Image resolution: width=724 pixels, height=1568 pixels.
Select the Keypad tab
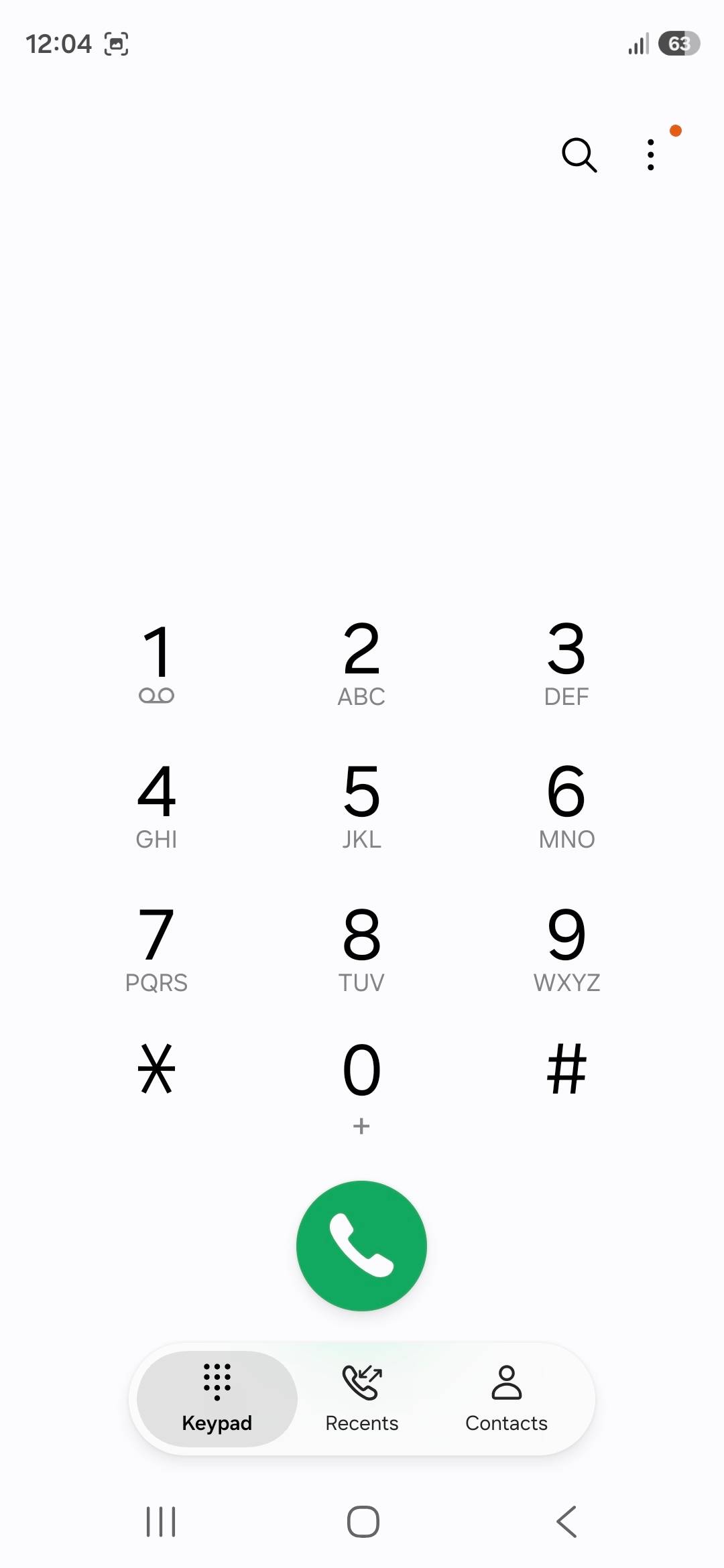[x=217, y=1398]
